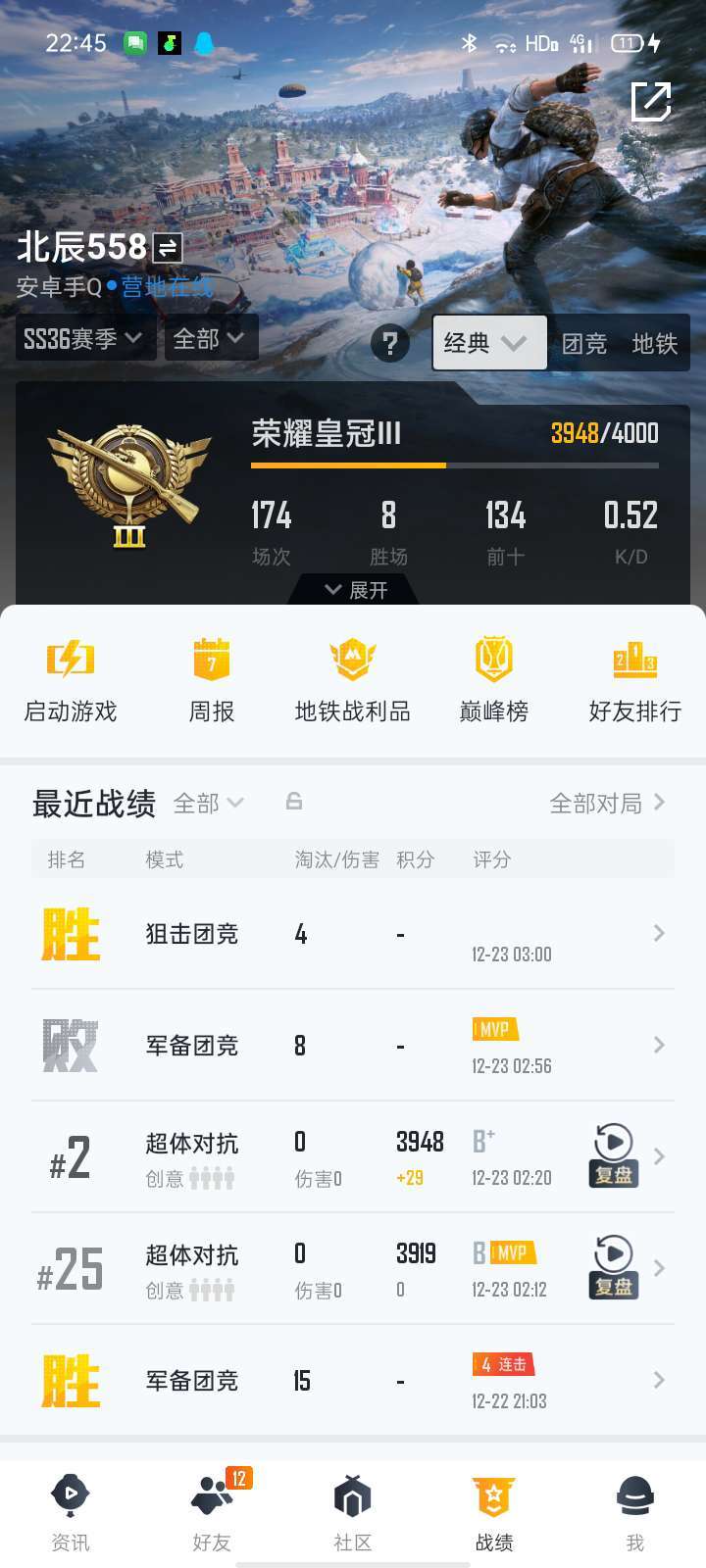Open the 周报 weekly report
This screenshot has height=1568, width=706.
212,680
